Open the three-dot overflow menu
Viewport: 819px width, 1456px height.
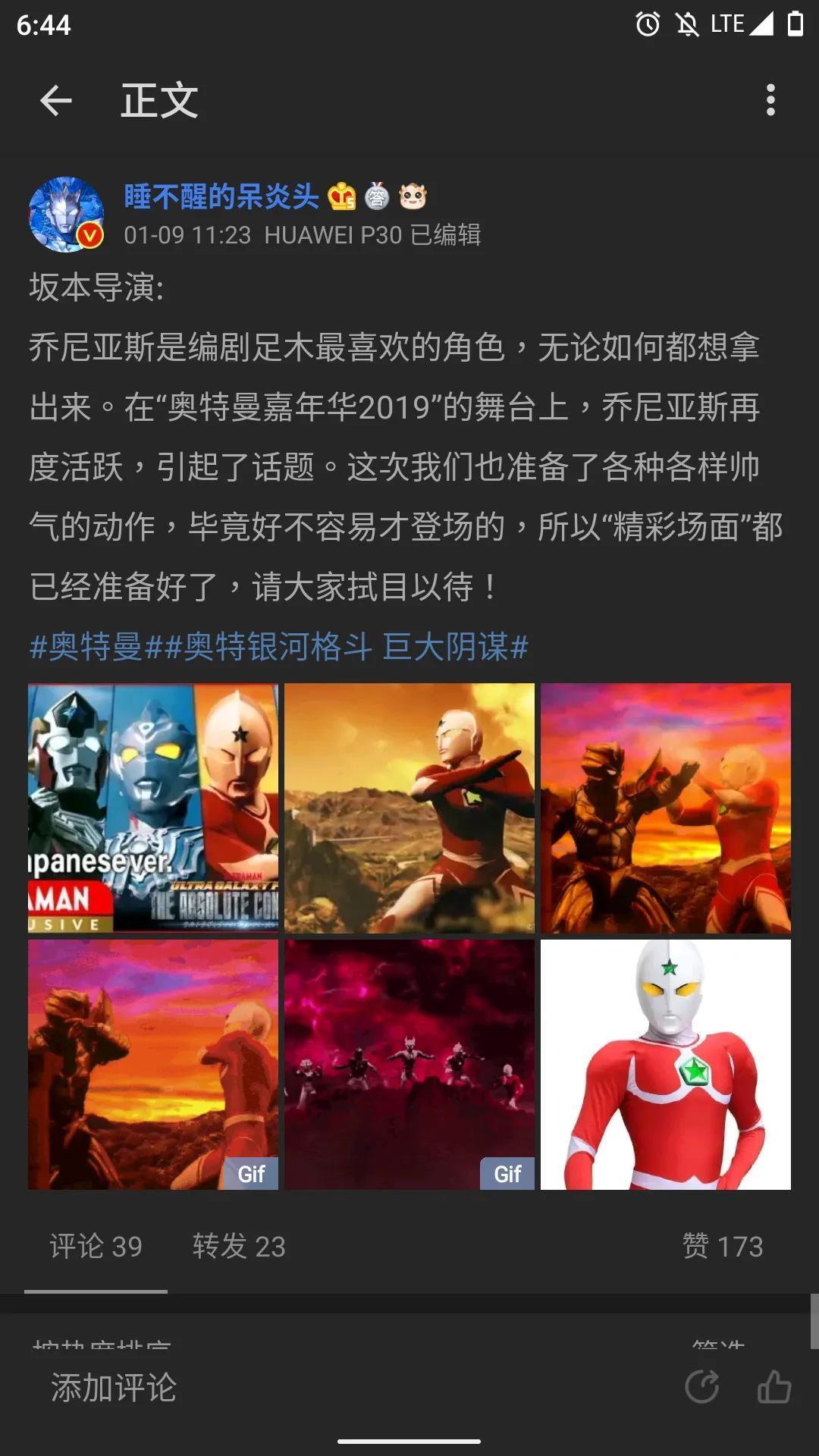(770, 100)
